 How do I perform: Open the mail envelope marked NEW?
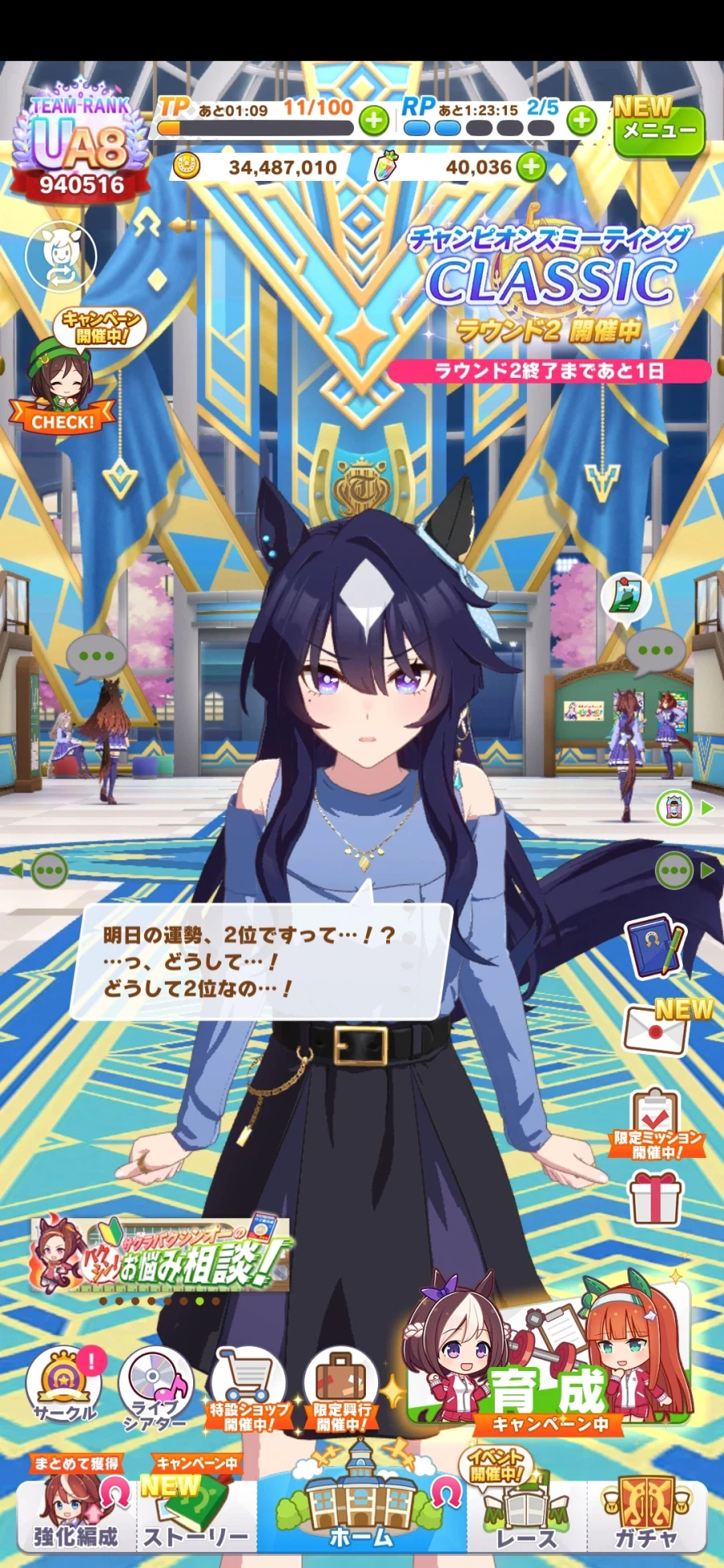coord(656,1029)
